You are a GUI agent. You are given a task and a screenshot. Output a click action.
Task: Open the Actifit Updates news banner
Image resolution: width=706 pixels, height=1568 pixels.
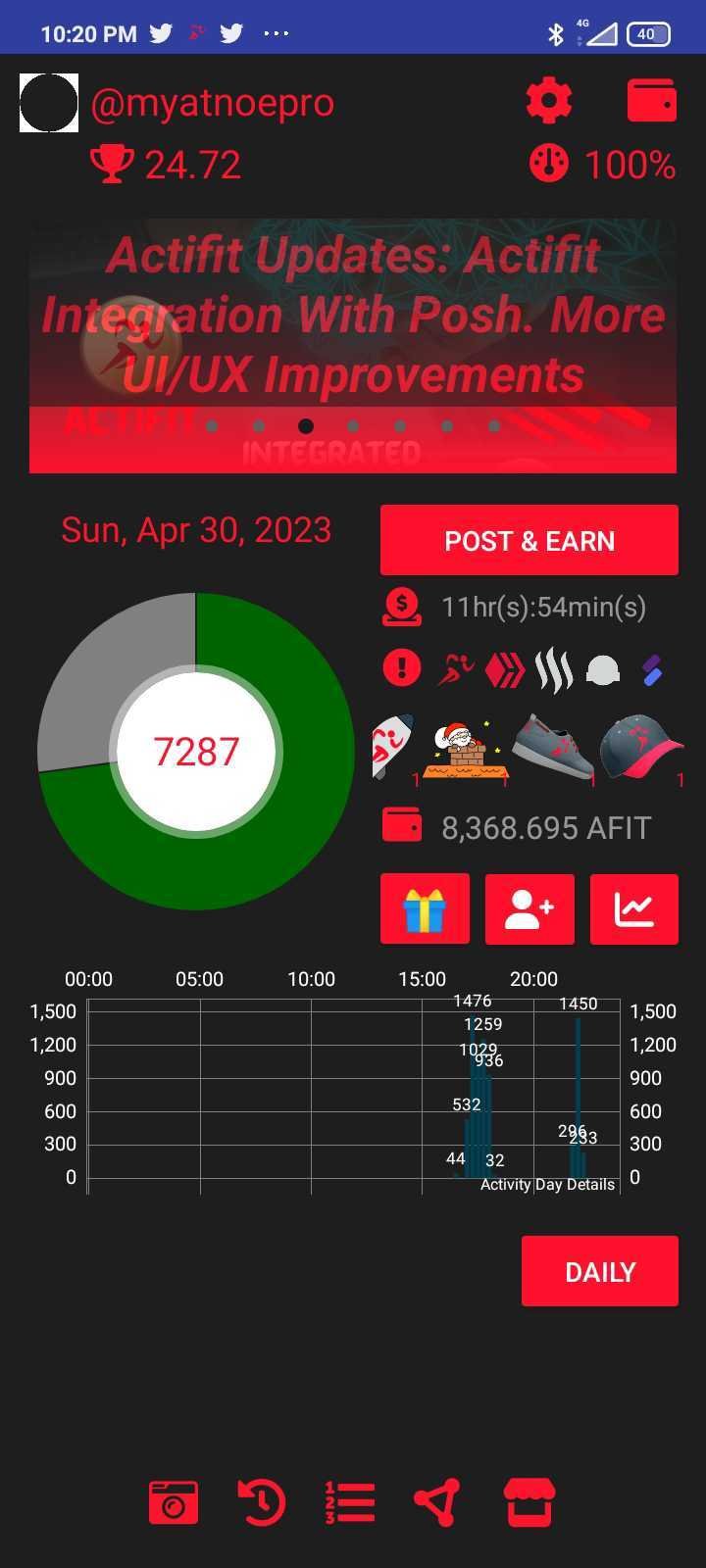(353, 345)
